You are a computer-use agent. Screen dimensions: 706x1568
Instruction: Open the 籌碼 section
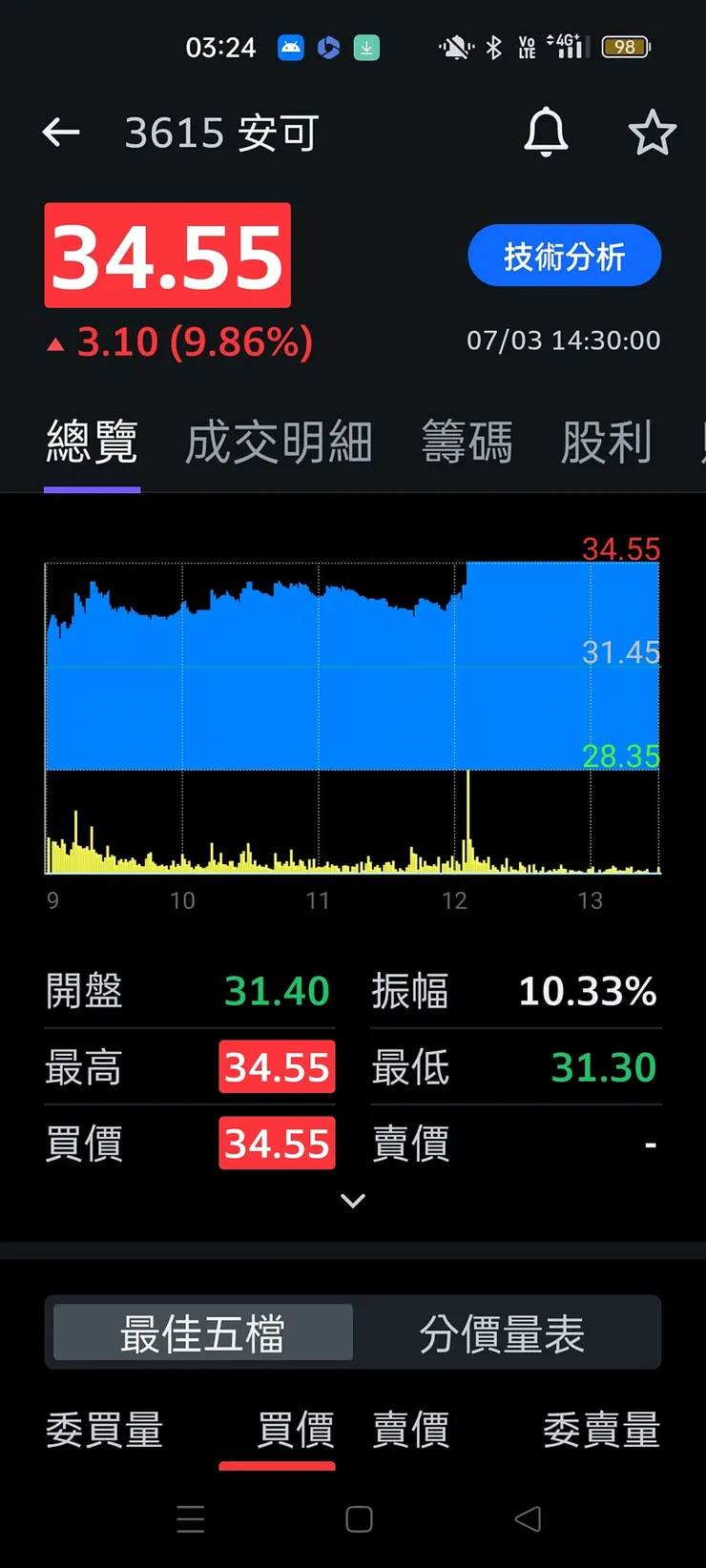[x=467, y=441]
